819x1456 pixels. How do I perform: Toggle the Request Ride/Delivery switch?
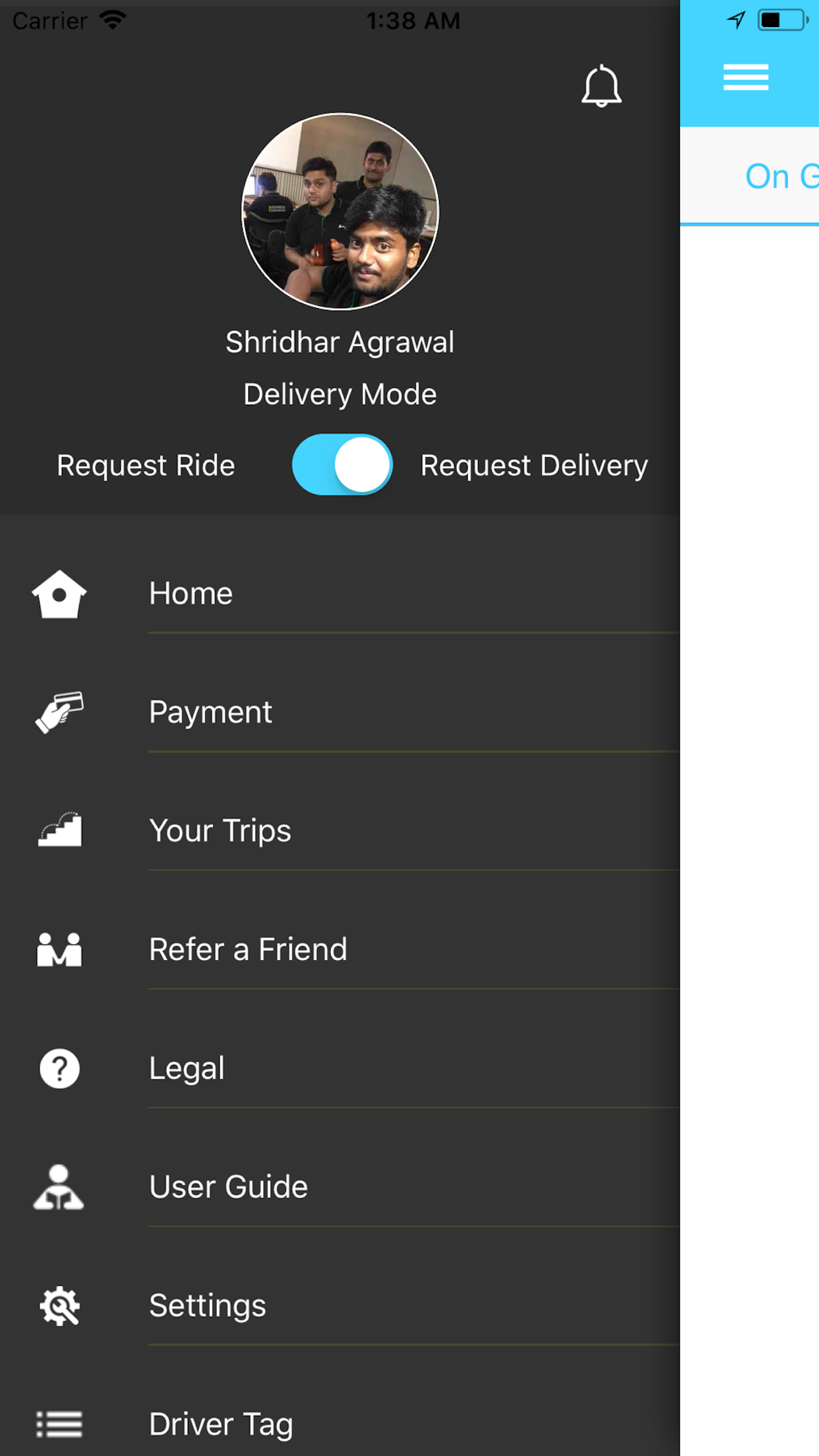pyautogui.click(x=342, y=465)
